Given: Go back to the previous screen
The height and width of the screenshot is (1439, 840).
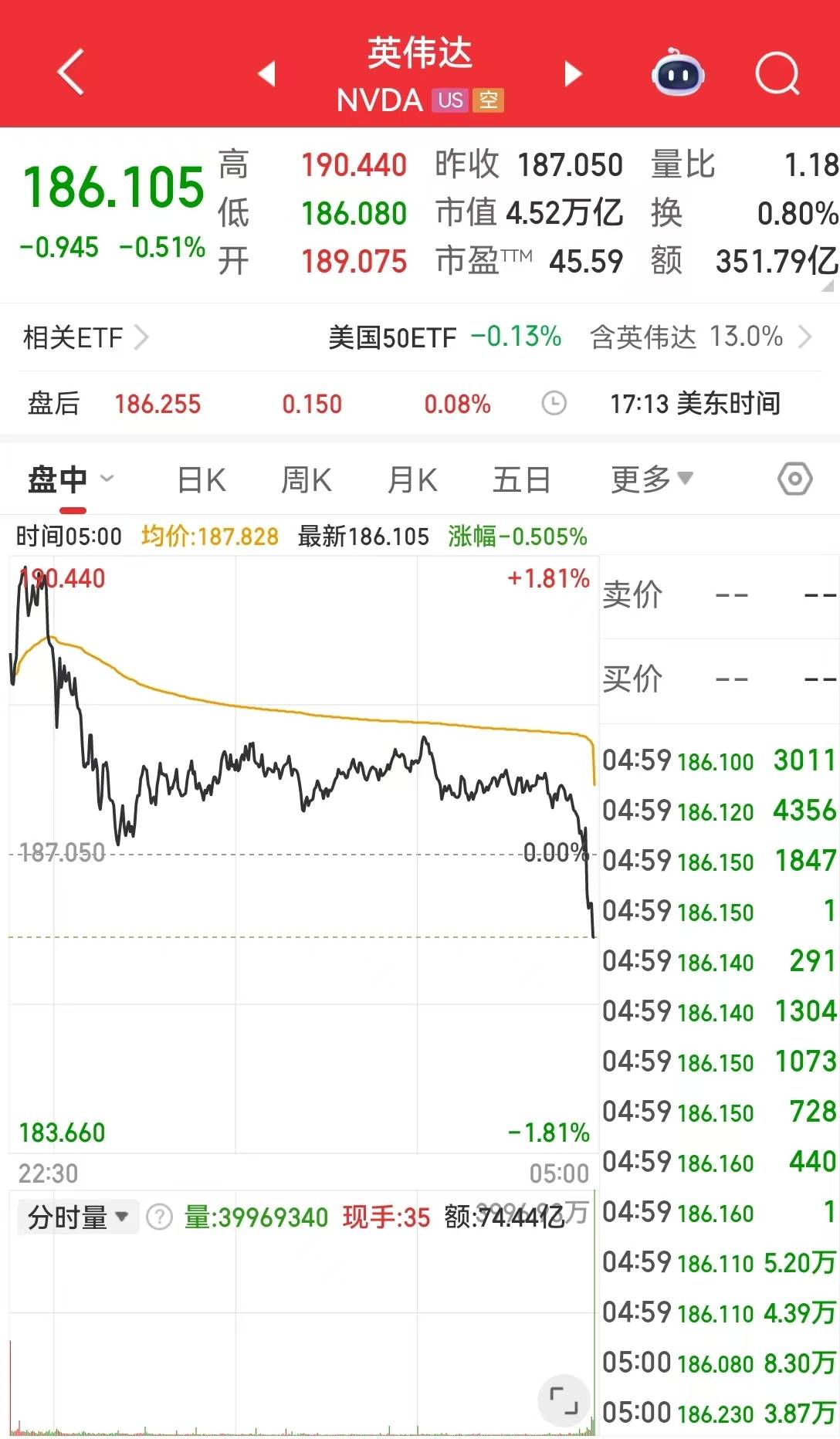Looking at the screenshot, I should click(70, 73).
